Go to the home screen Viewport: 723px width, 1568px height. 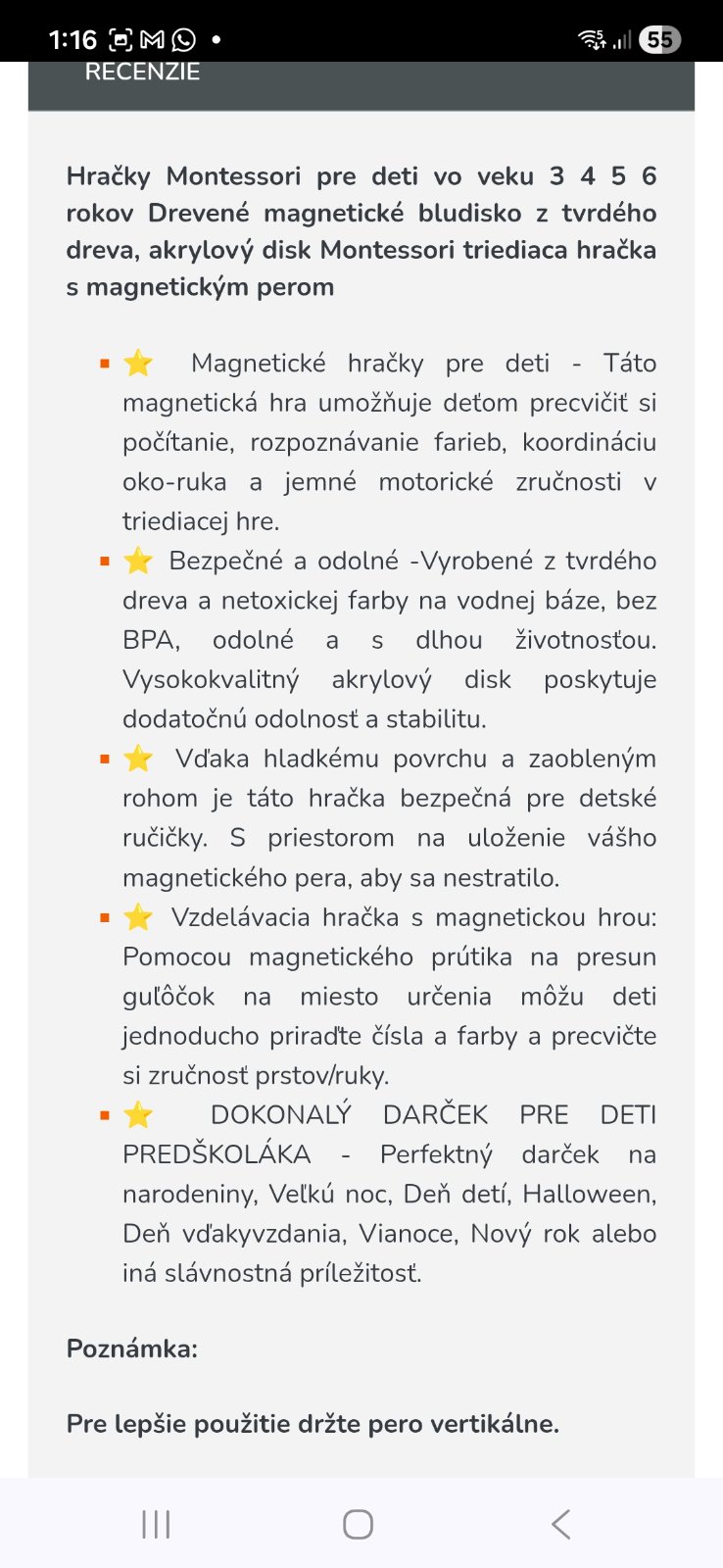[x=358, y=1524]
